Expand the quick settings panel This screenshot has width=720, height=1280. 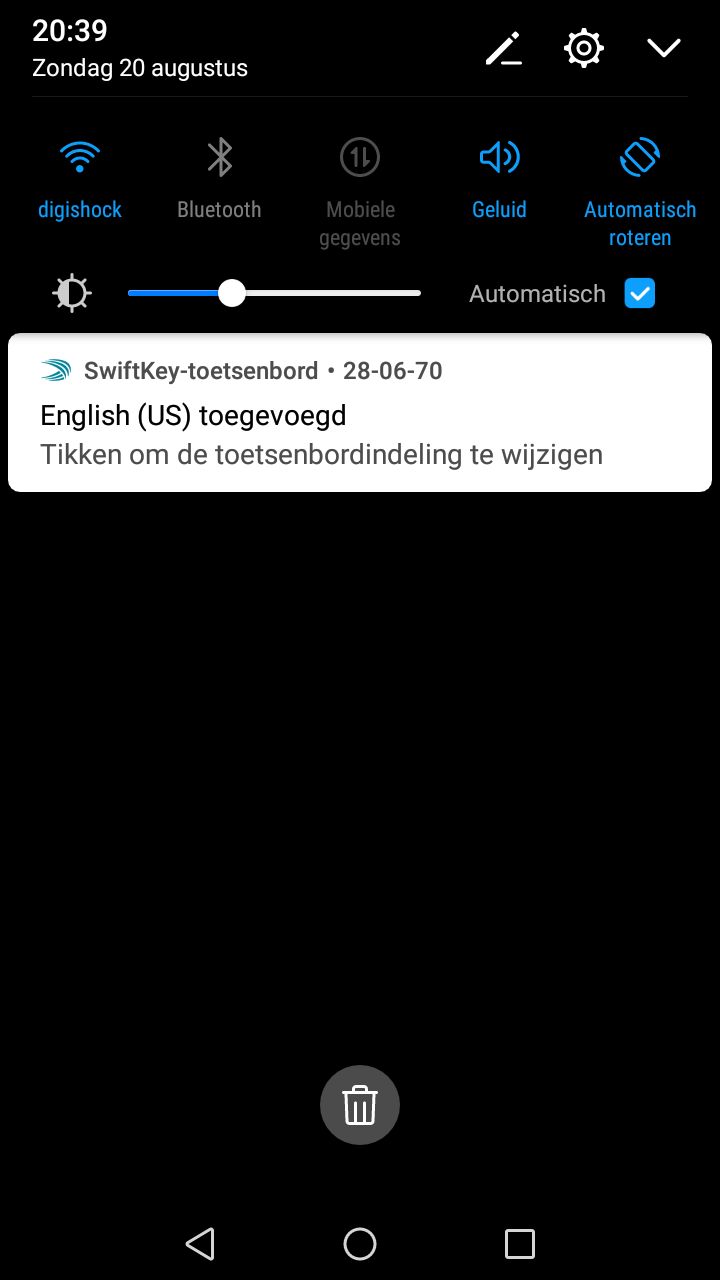pyautogui.click(x=664, y=48)
